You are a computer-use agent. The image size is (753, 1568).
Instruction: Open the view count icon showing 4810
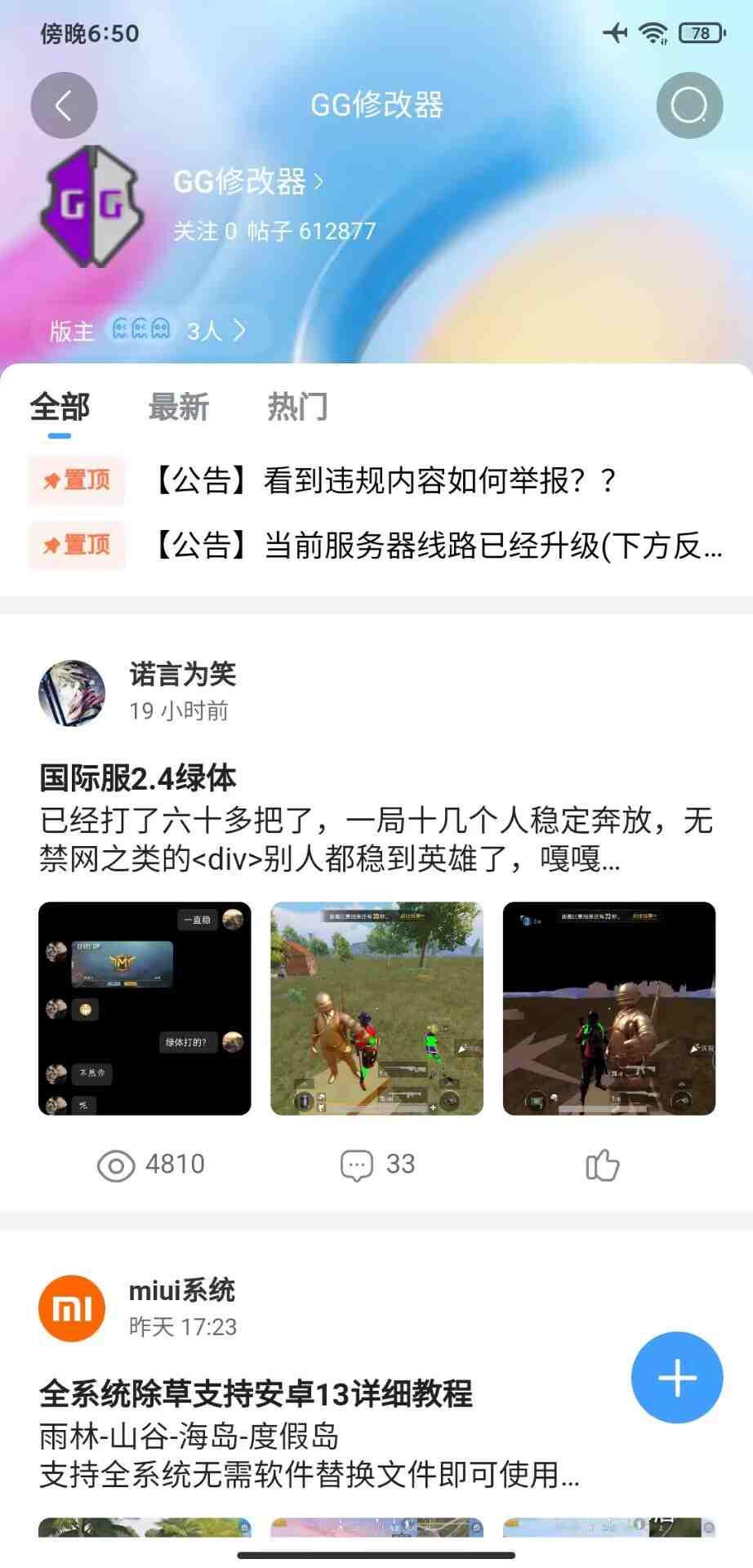point(119,1165)
